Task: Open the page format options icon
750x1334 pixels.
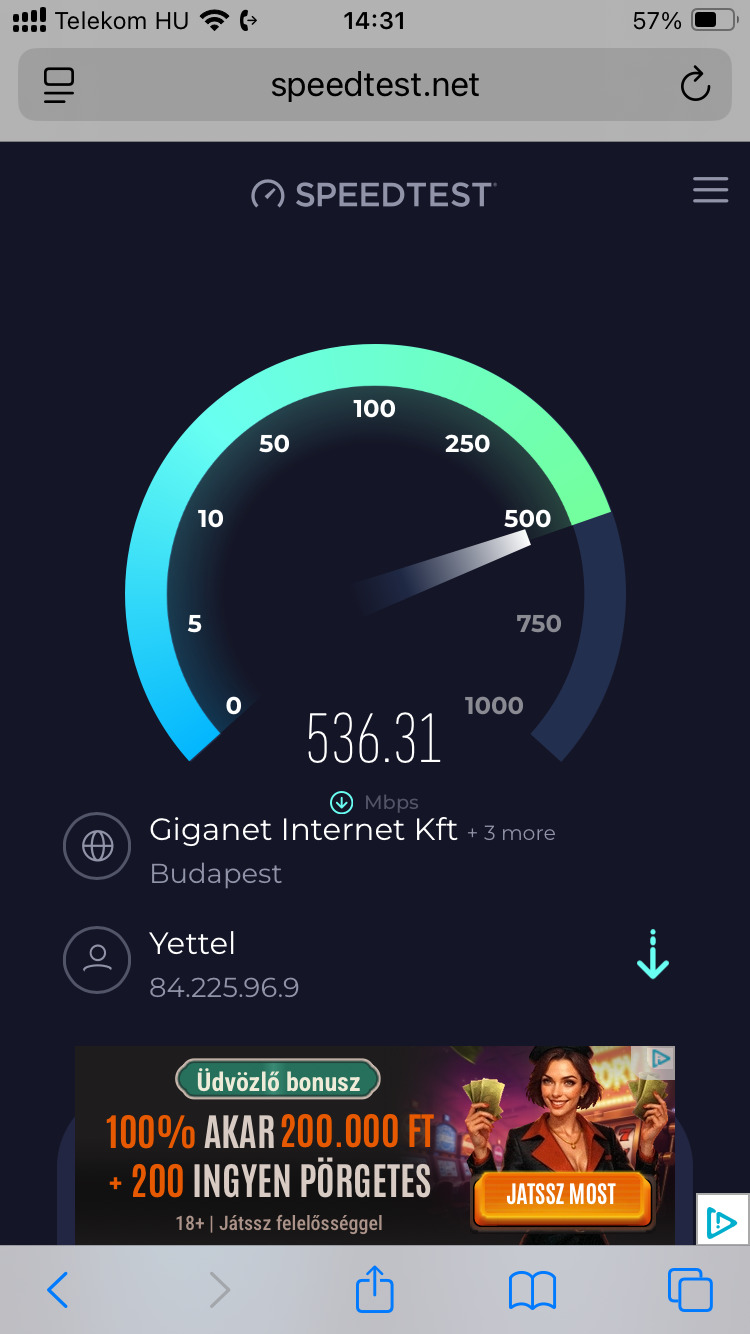Action: [60, 85]
